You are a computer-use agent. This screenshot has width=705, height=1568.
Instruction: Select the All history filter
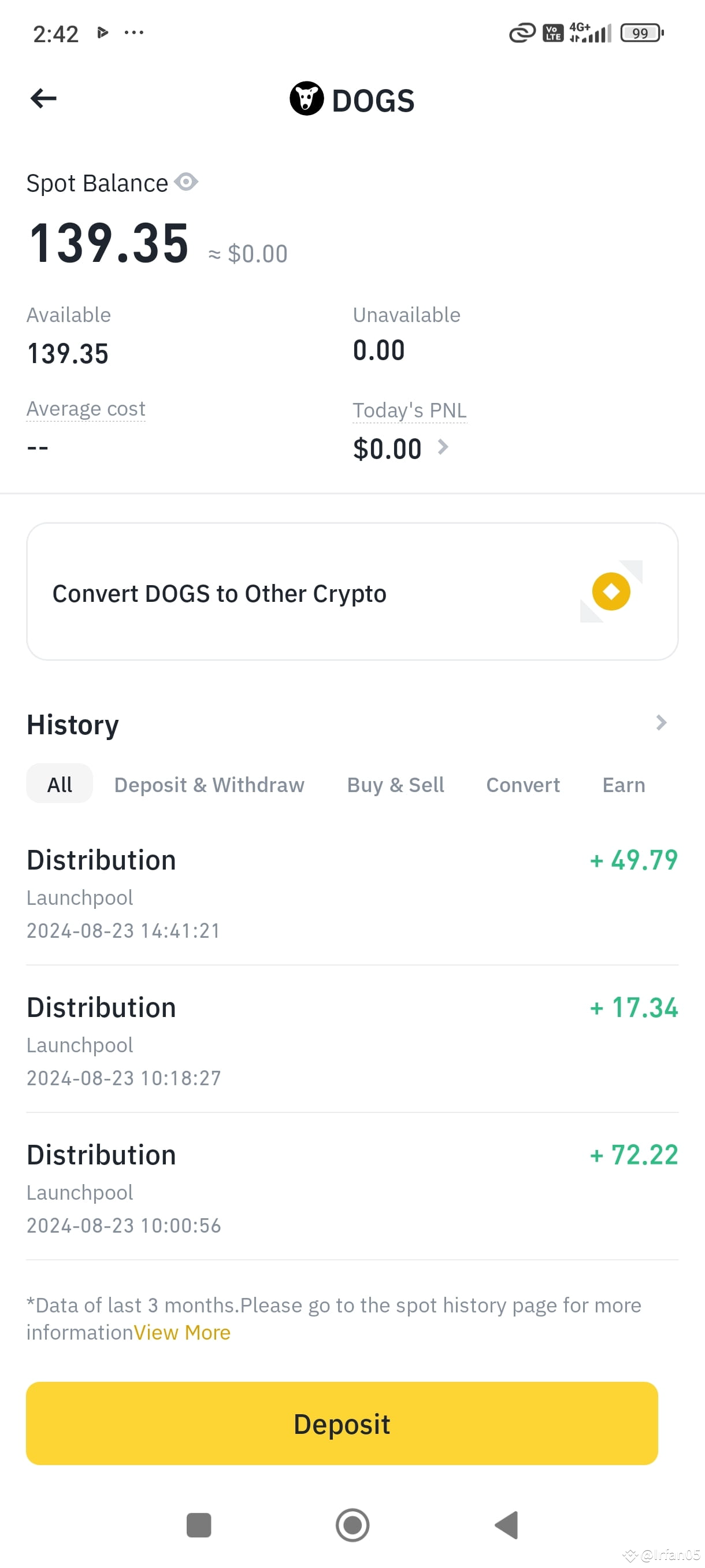(59, 784)
